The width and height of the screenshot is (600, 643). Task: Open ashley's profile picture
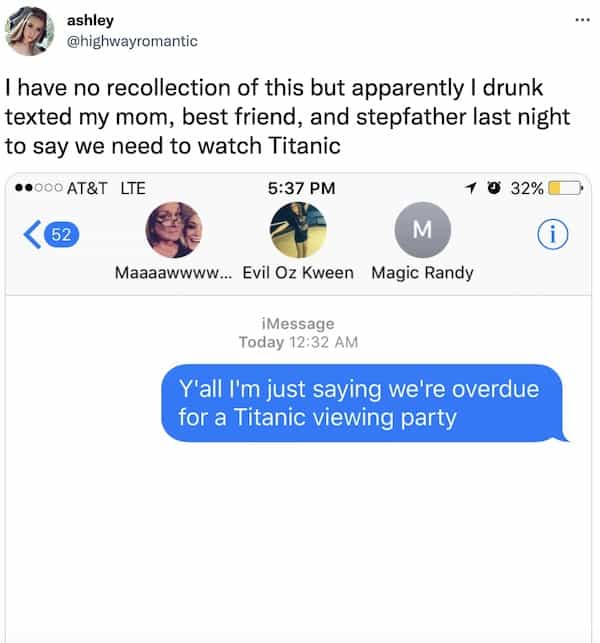coord(30,31)
